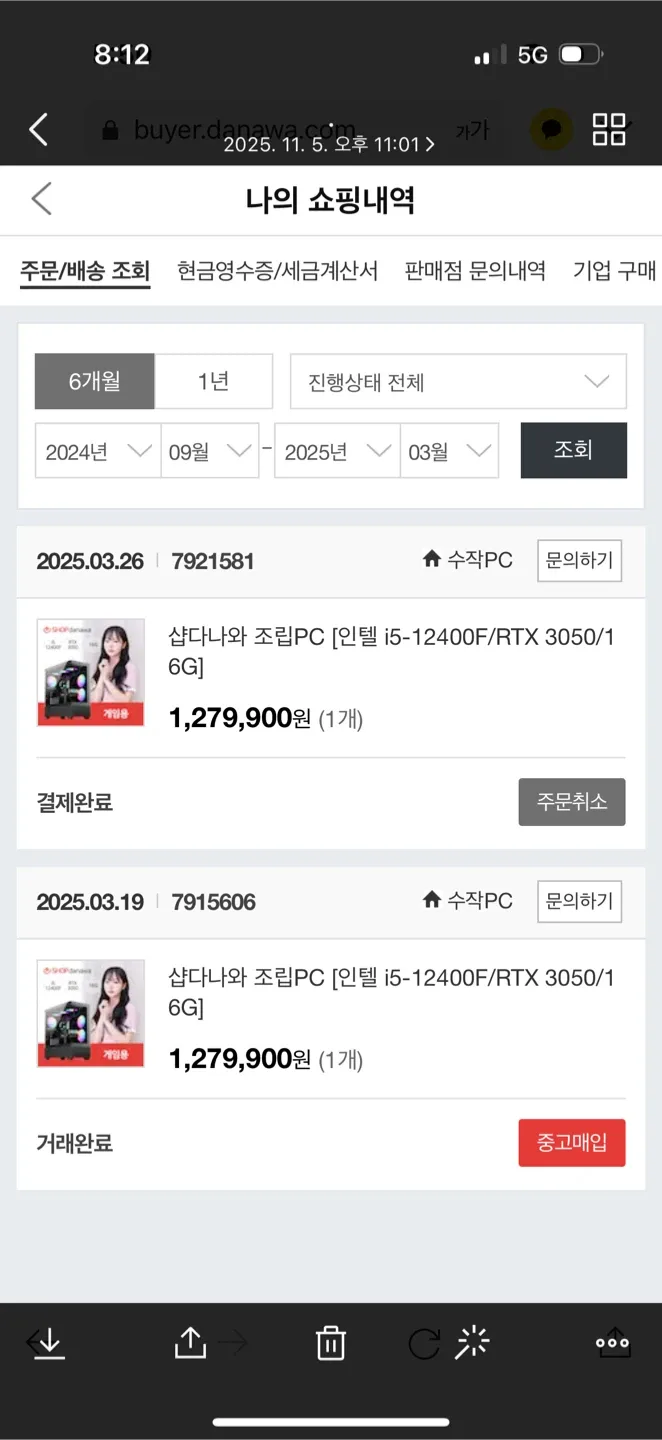Delete with the trash can icon
Image resolution: width=662 pixels, height=1440 pixels.
click(331, 1344)
